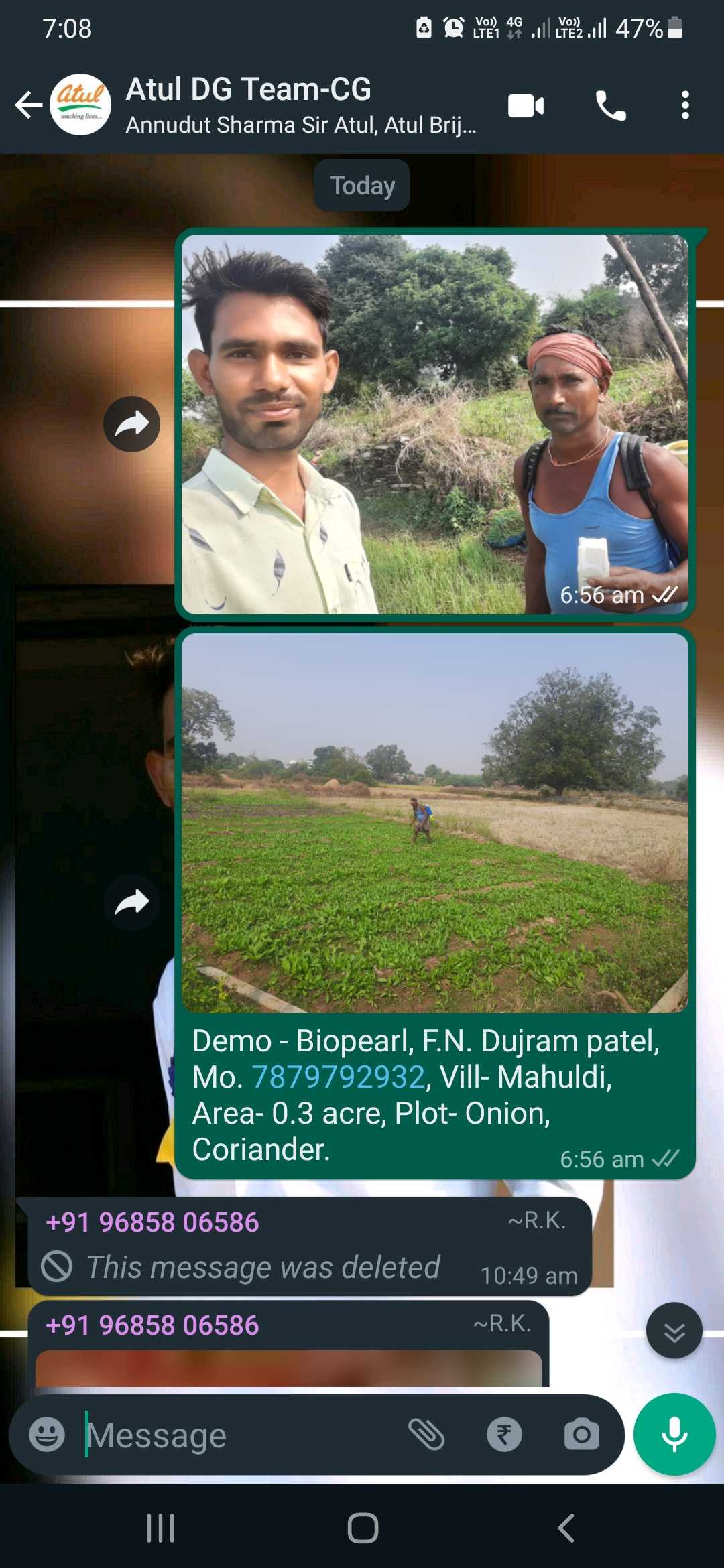Forward the selfie photo message

tap(131, 424)
